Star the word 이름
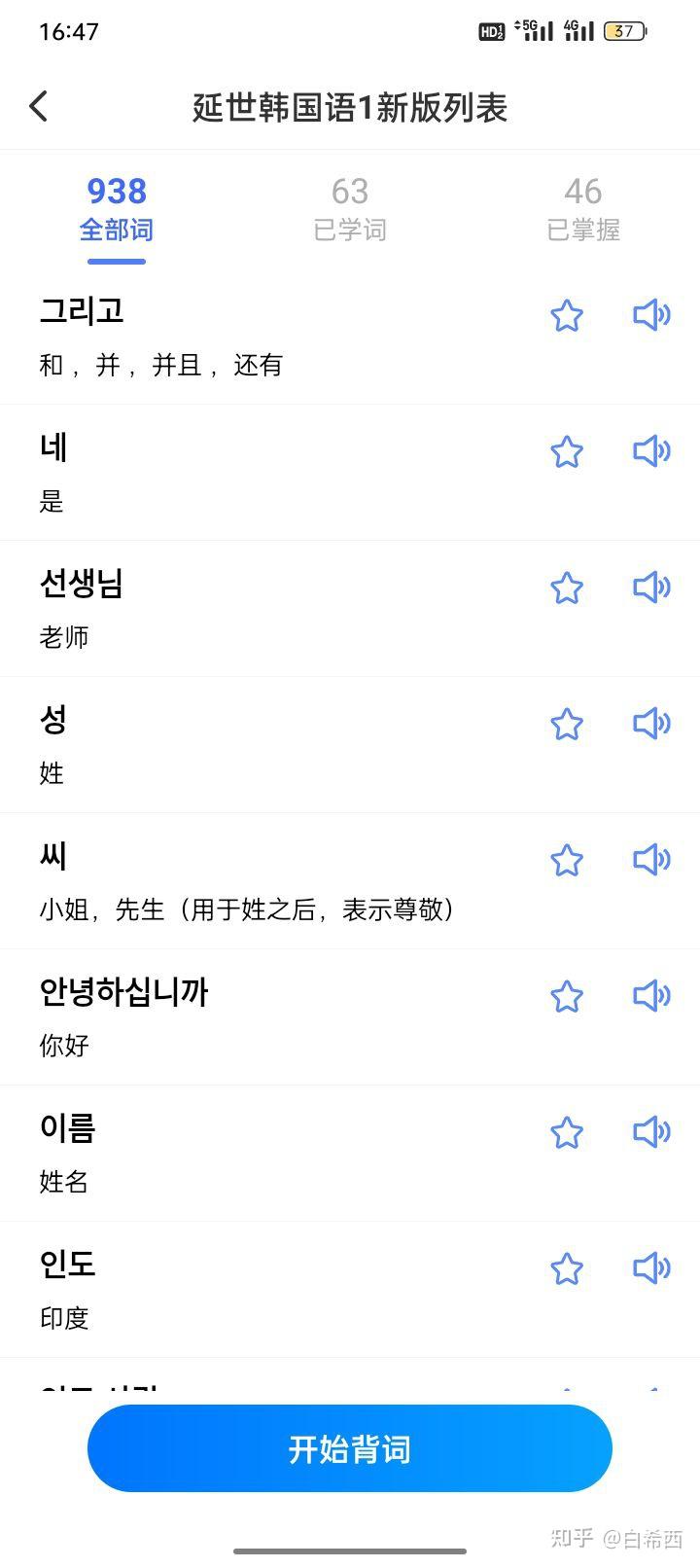This screenshot has height=1568, width=700. 567,1132
